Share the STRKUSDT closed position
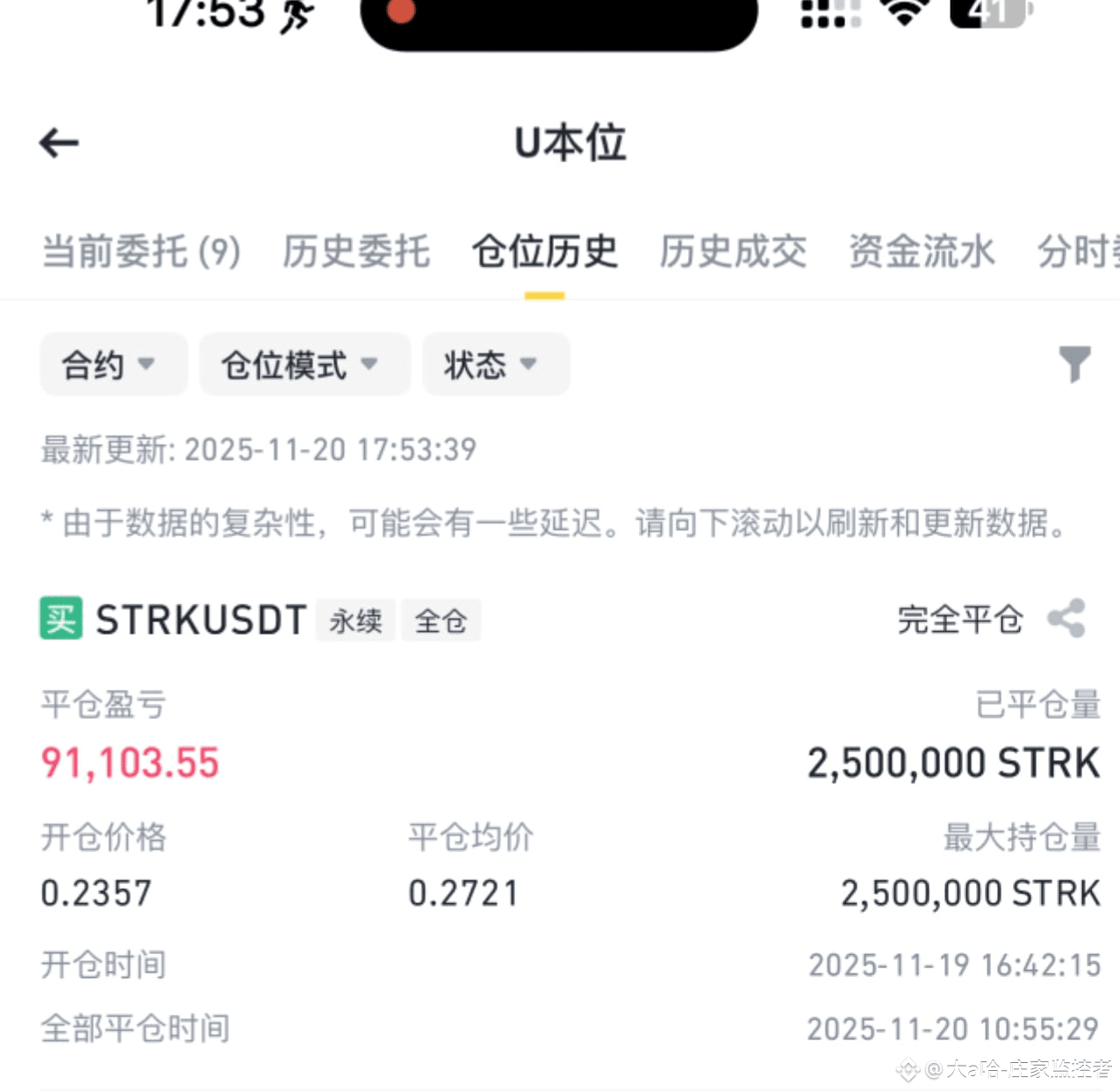This screenshot has width=1120, height=1092. click(1066, 619)
